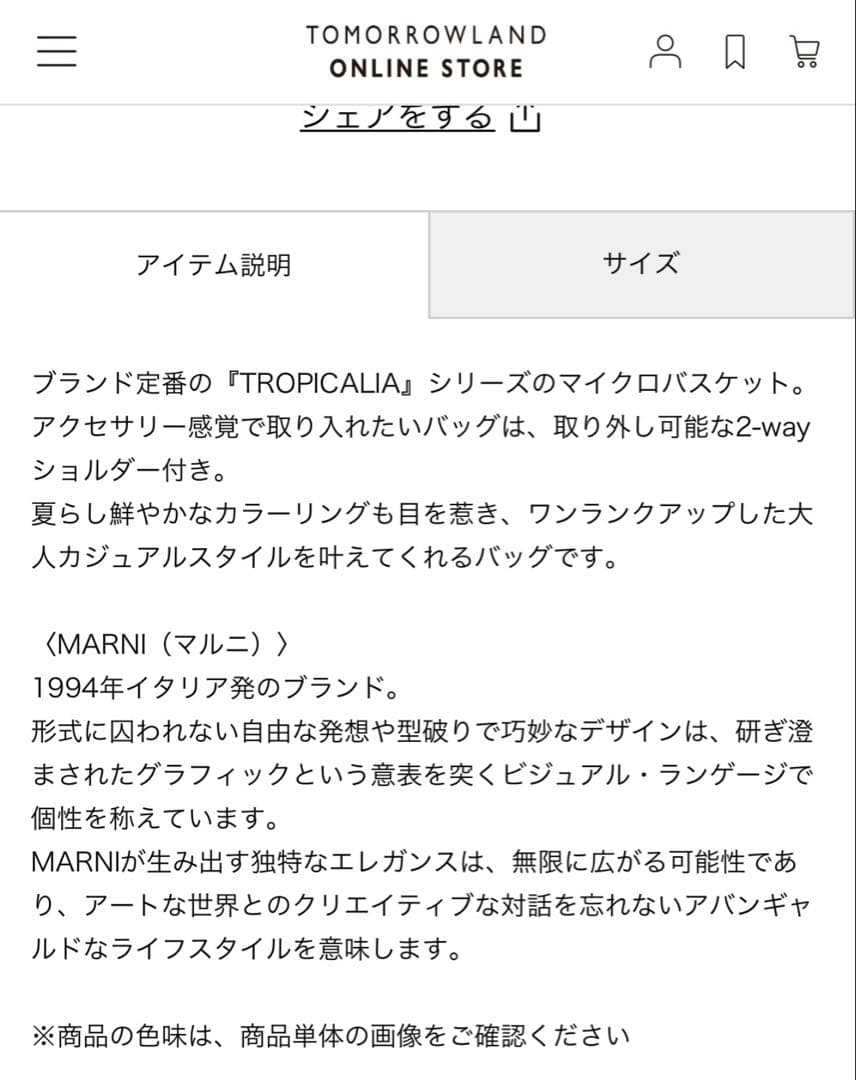Select the アイテム説明 tab

213,264
